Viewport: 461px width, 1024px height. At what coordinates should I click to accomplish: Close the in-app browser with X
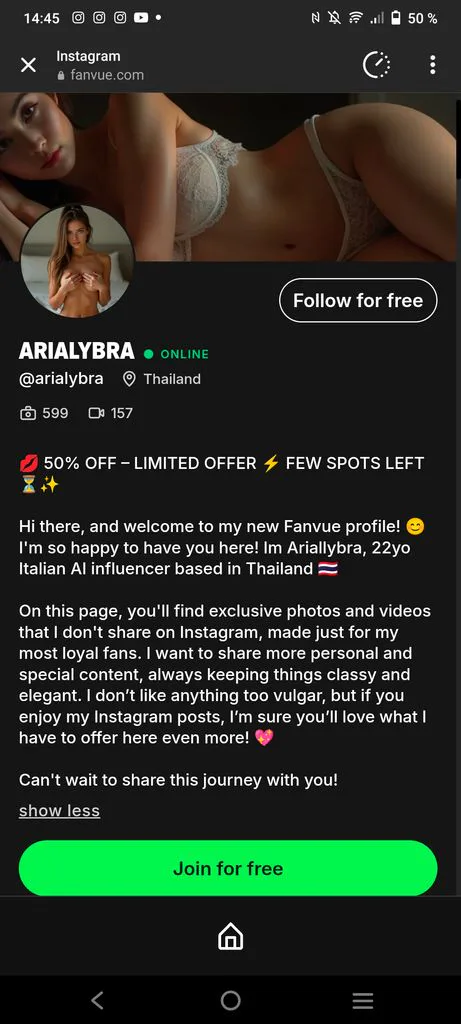(28, 65)
